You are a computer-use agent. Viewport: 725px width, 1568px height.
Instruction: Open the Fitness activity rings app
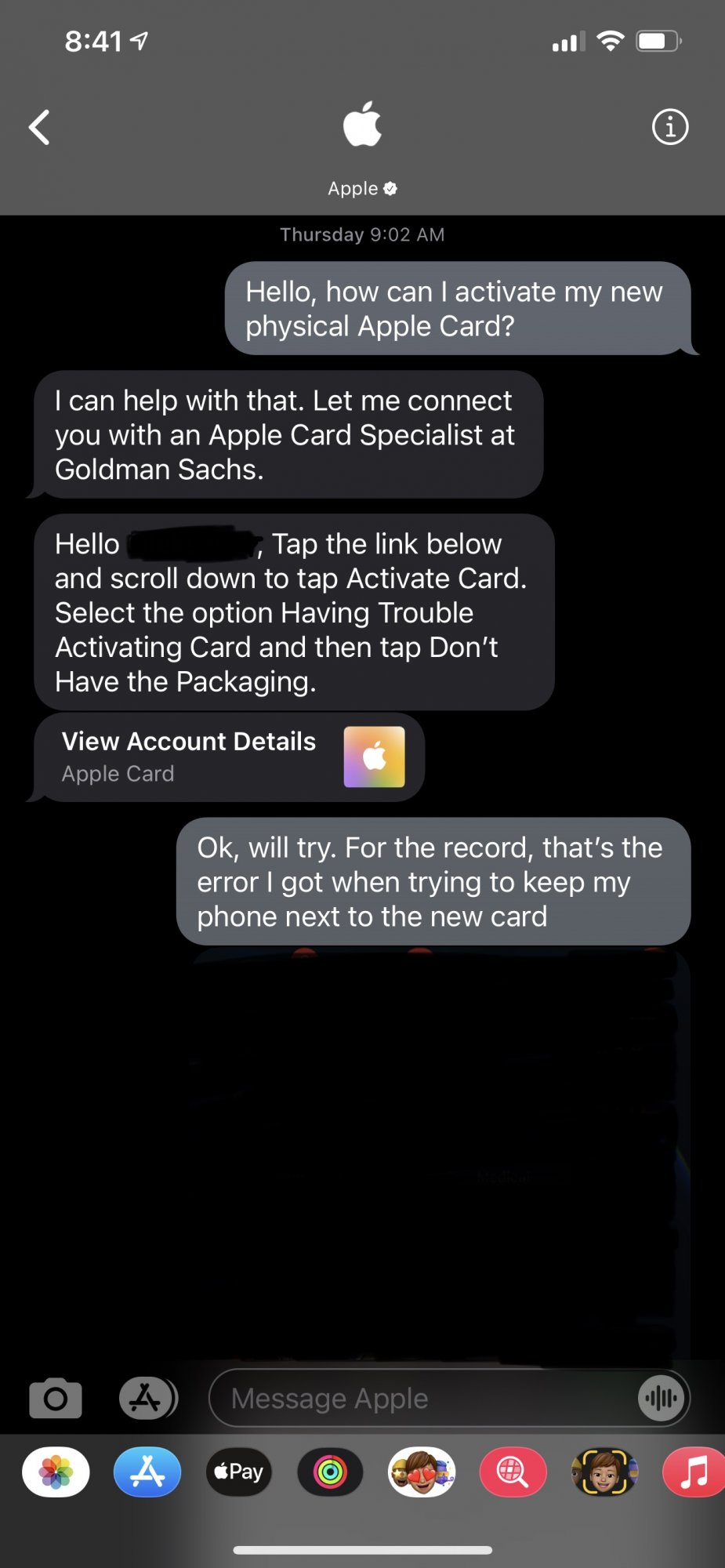(330, 1472)
